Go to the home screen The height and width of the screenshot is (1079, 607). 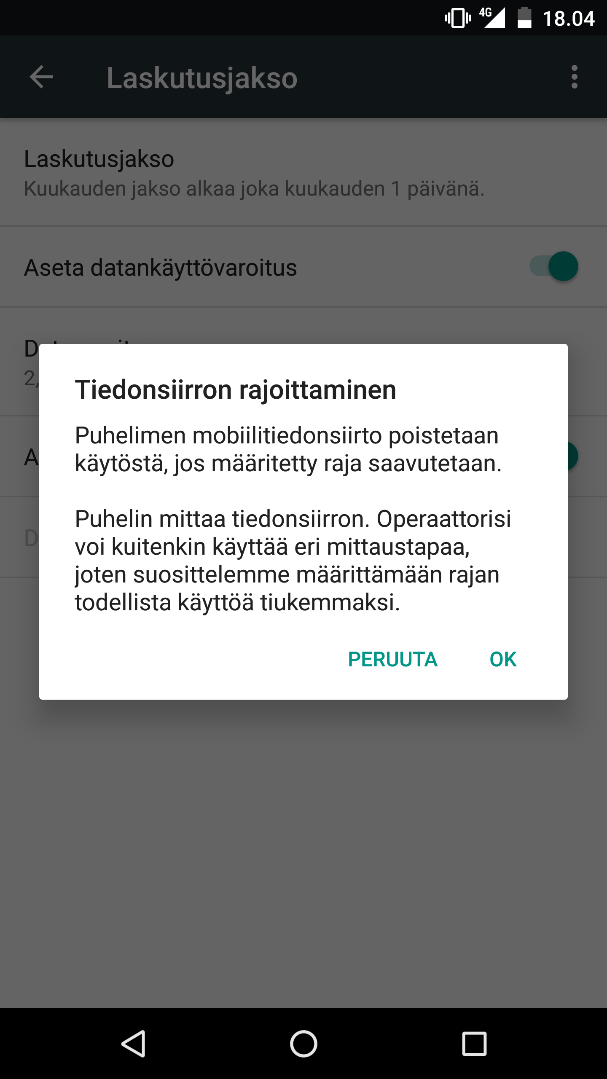303,1043
